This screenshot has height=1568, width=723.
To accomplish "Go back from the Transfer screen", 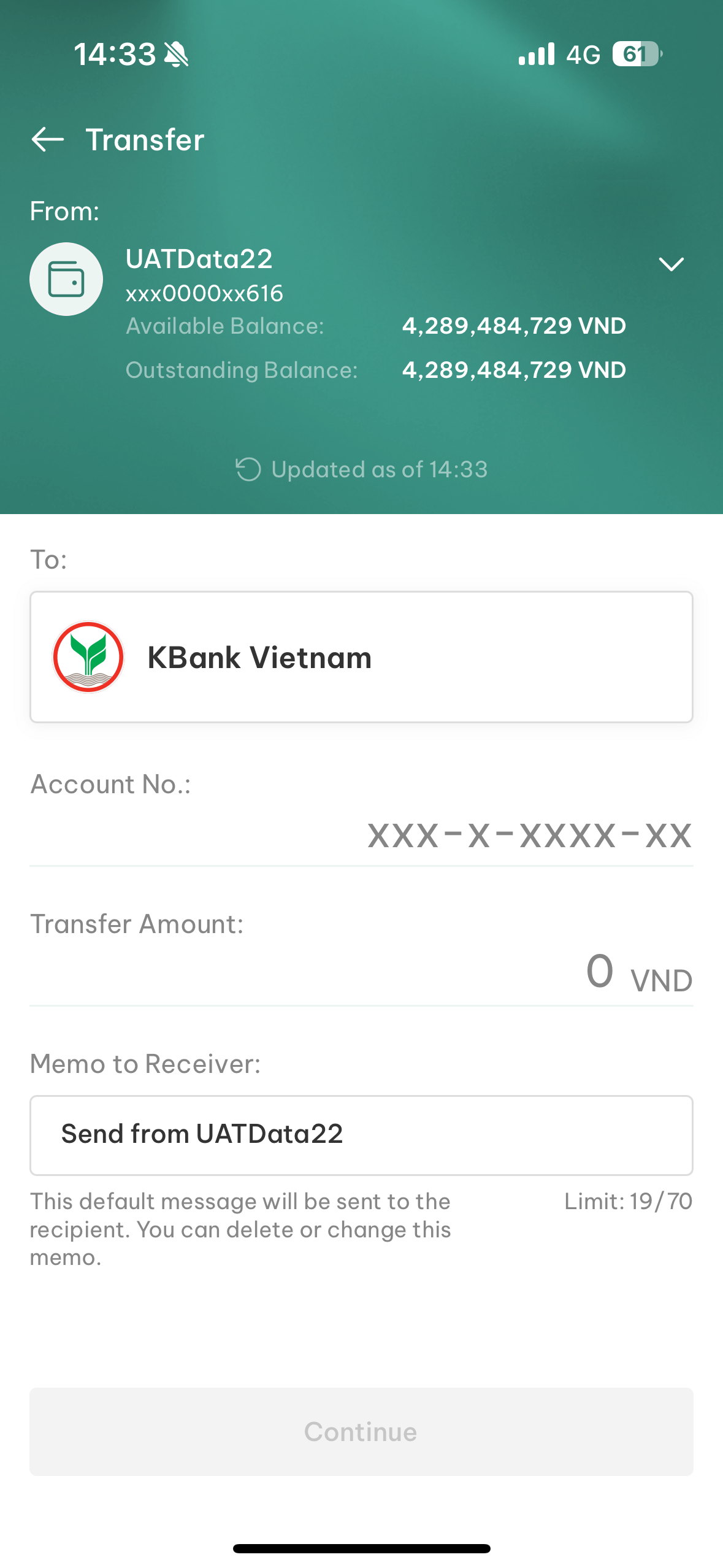I will (48, 140).
